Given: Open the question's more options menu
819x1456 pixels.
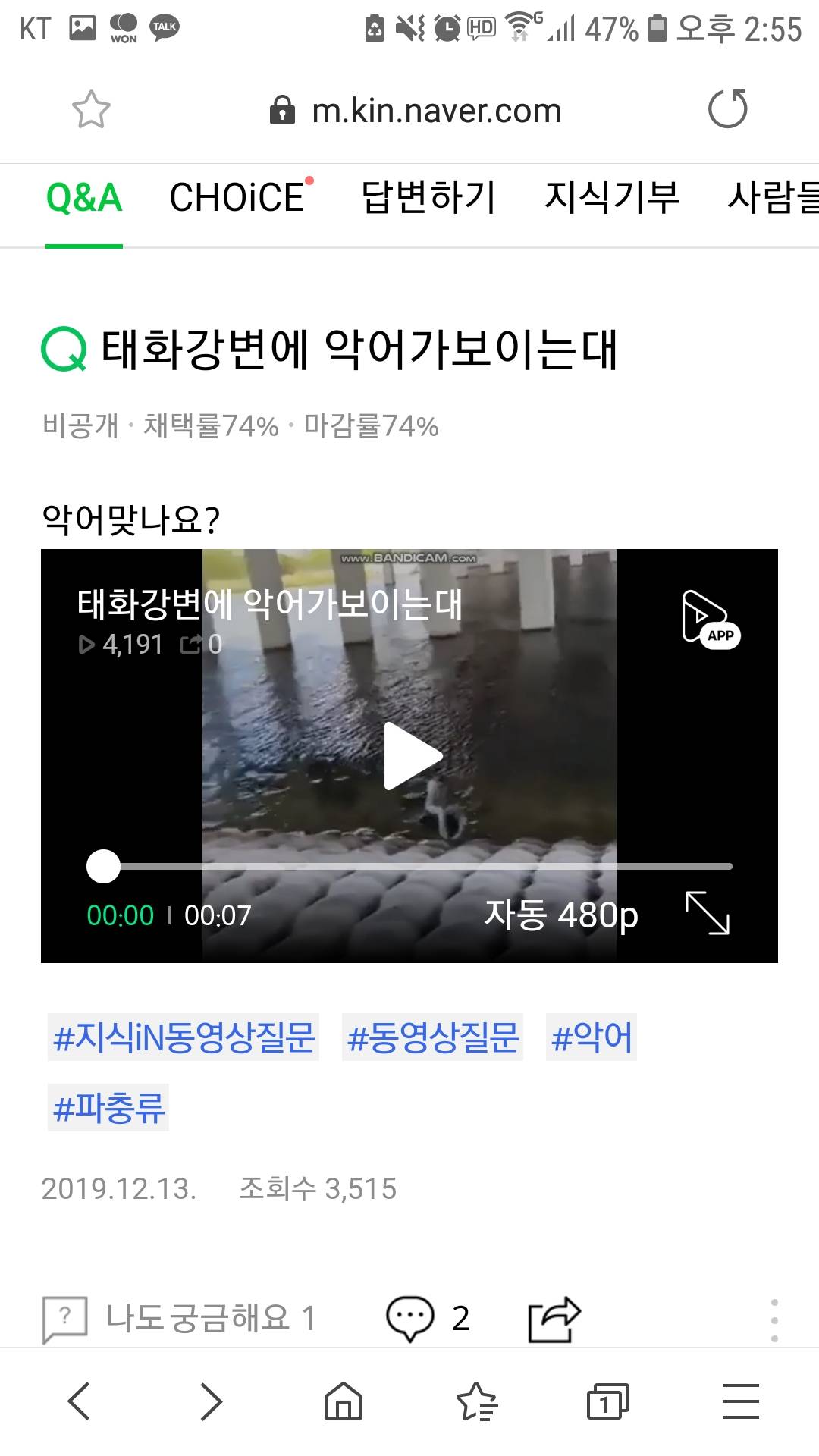Looking at the screenshot, I should [x=773, y=1319].
